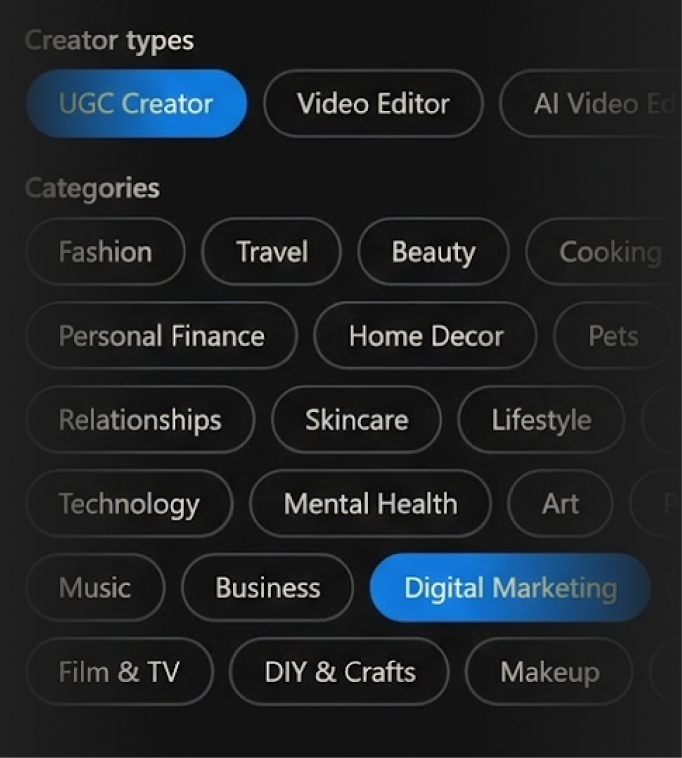
Task: Choose the DIY & Crafts chip
Action: pos(339,672)
